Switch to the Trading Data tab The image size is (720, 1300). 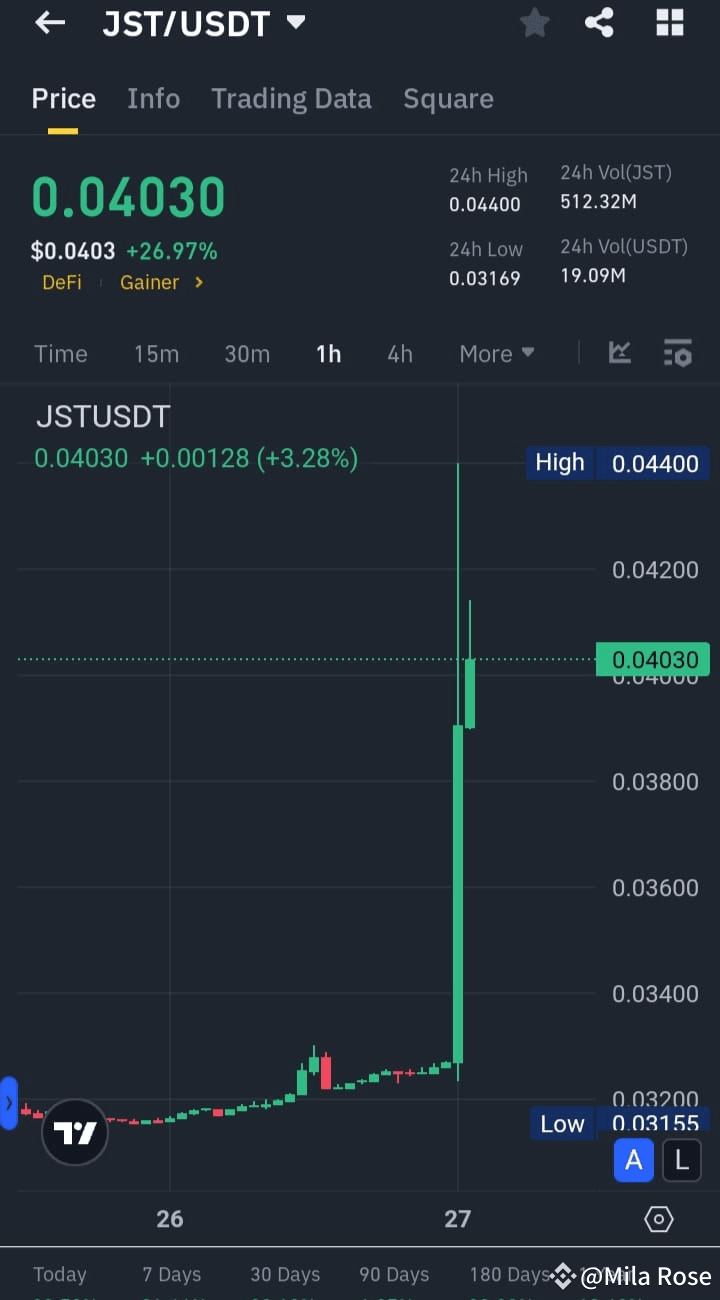tap(291, 98)
